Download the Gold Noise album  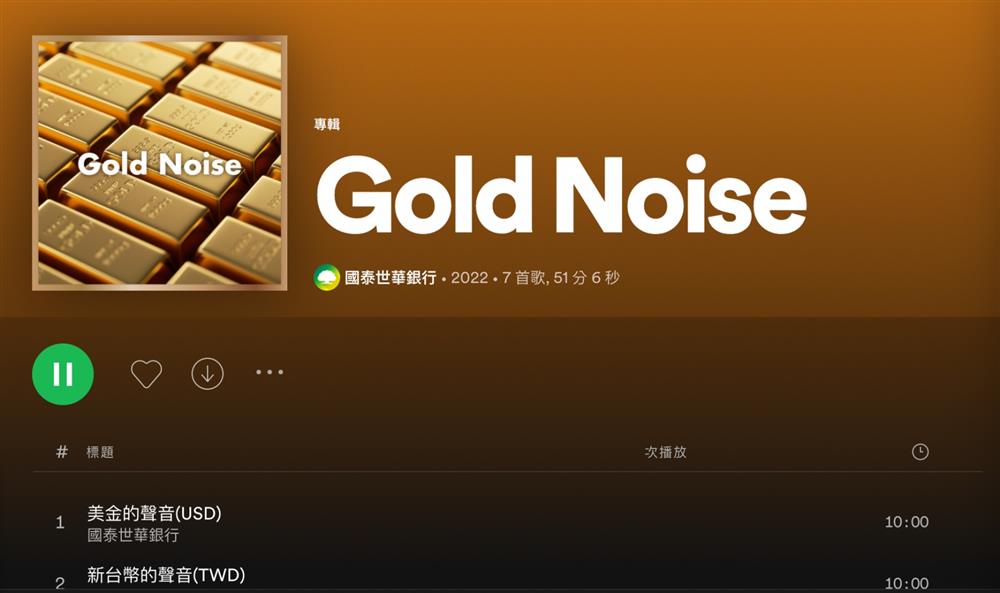click(207, 374)
